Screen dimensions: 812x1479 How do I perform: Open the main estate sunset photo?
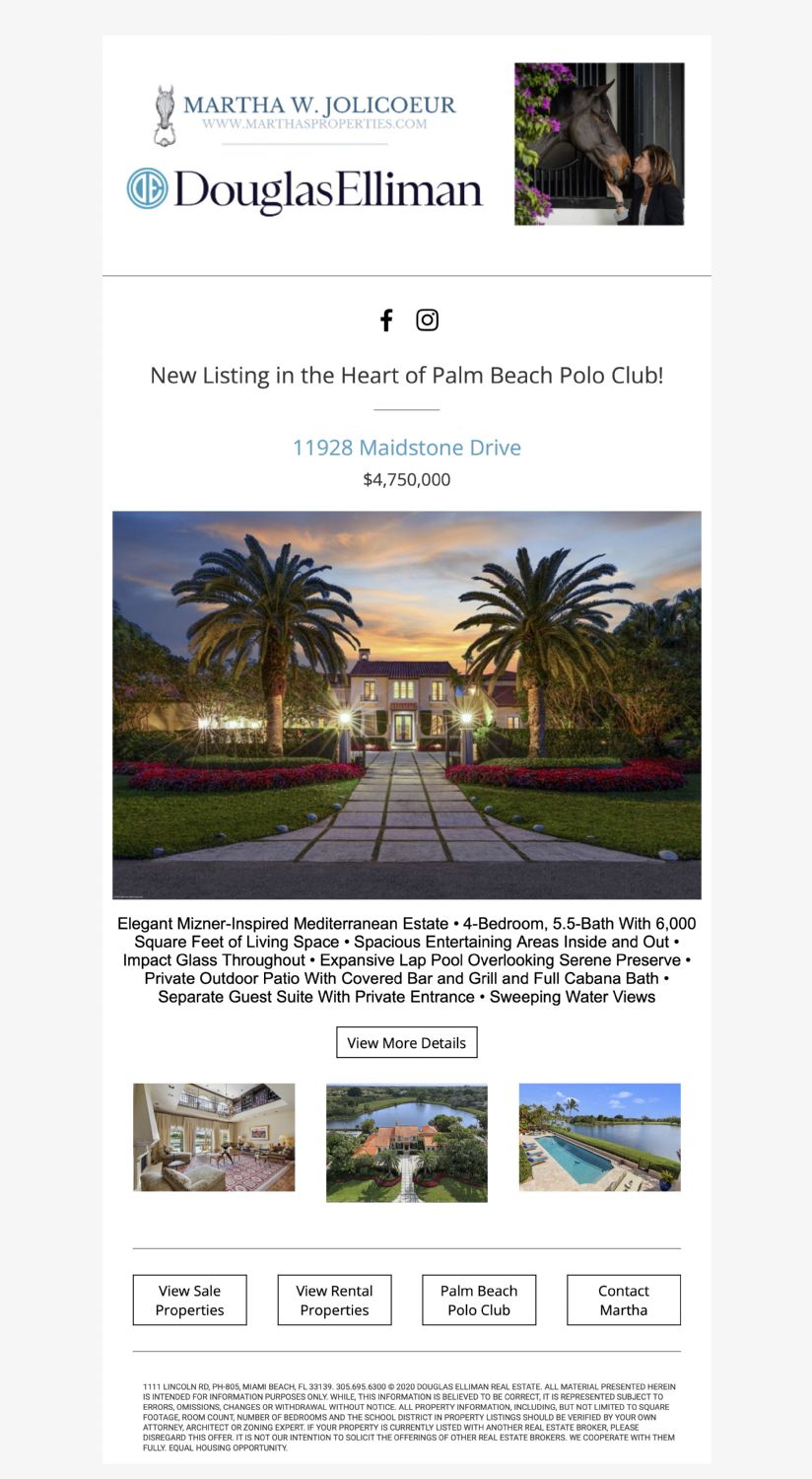[407, 705]
